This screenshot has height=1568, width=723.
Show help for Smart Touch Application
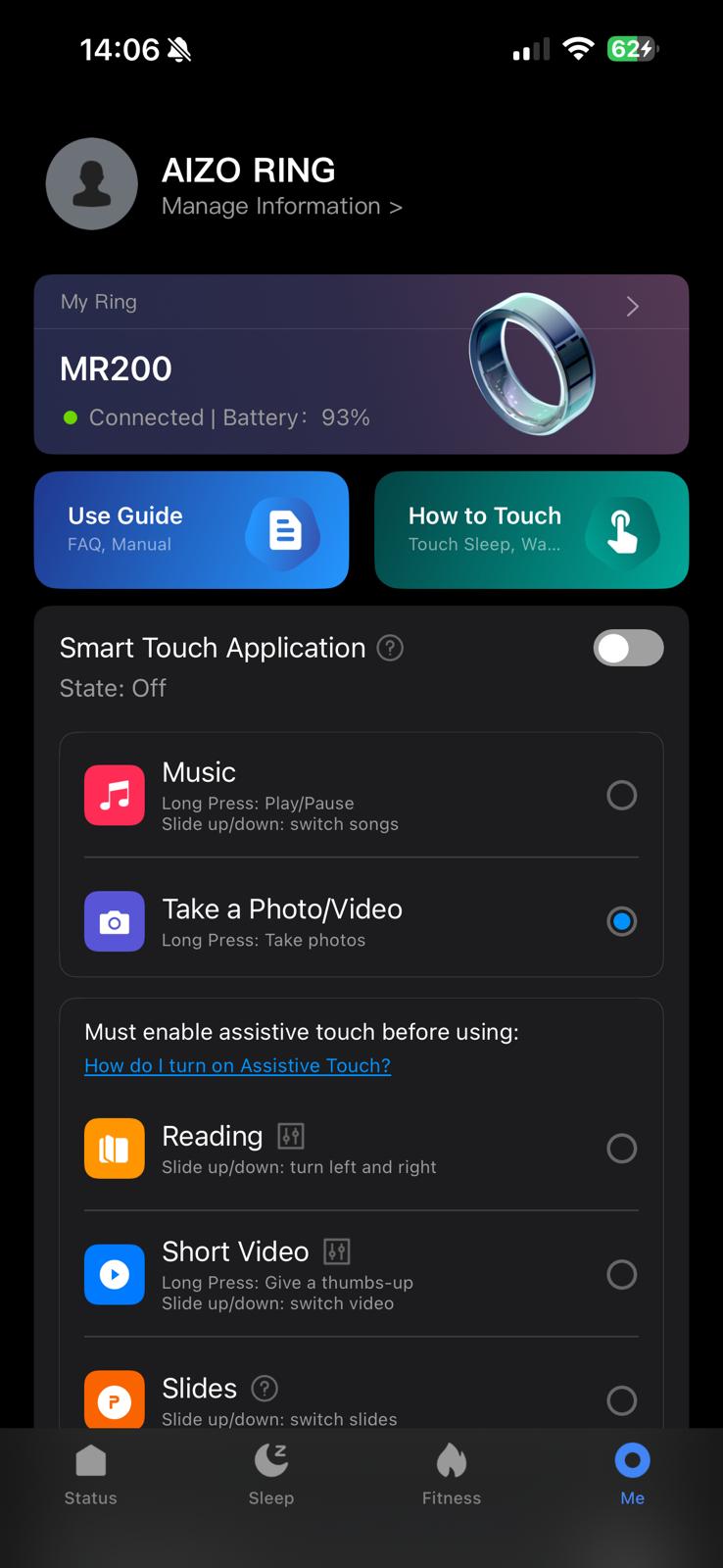(390, 649)
